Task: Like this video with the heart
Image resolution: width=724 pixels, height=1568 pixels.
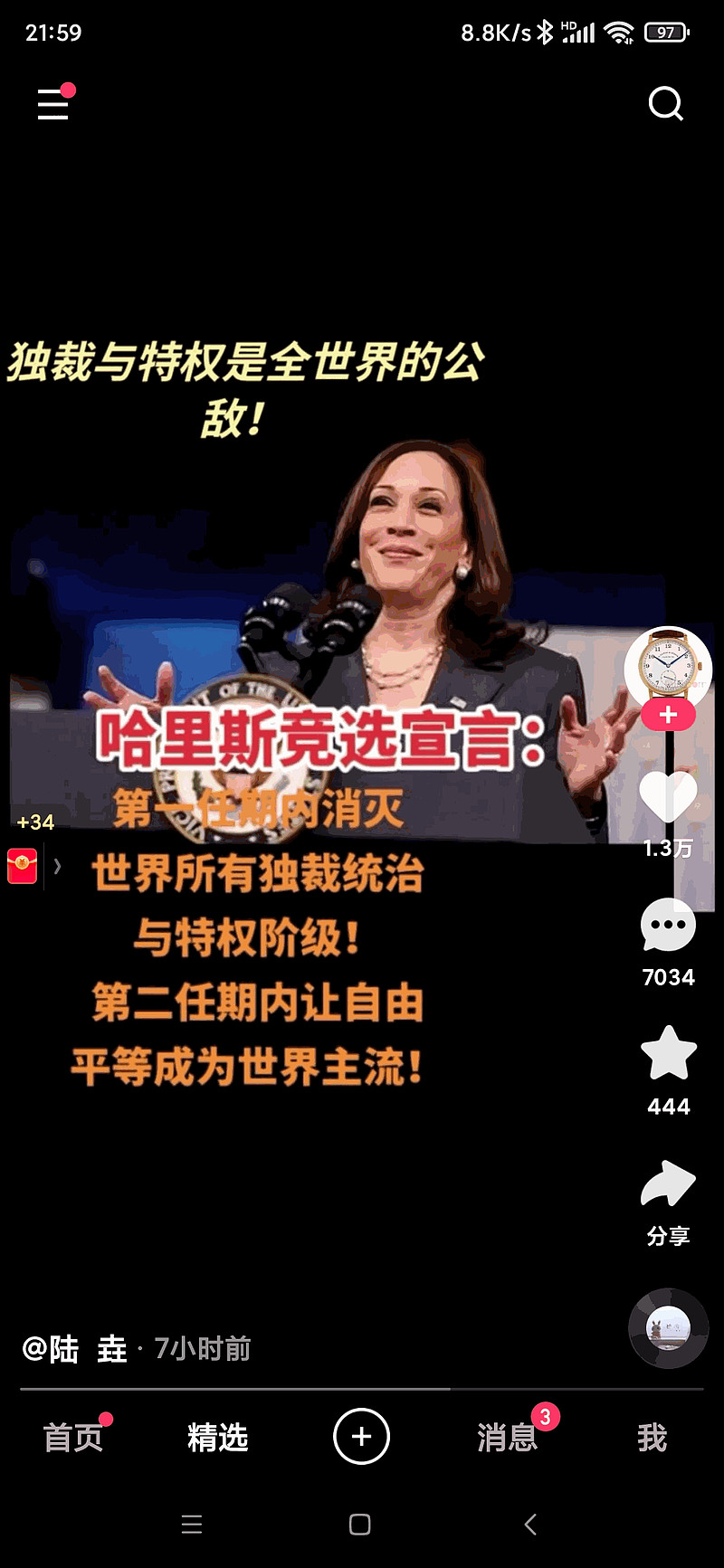Action: click(668, 797)
